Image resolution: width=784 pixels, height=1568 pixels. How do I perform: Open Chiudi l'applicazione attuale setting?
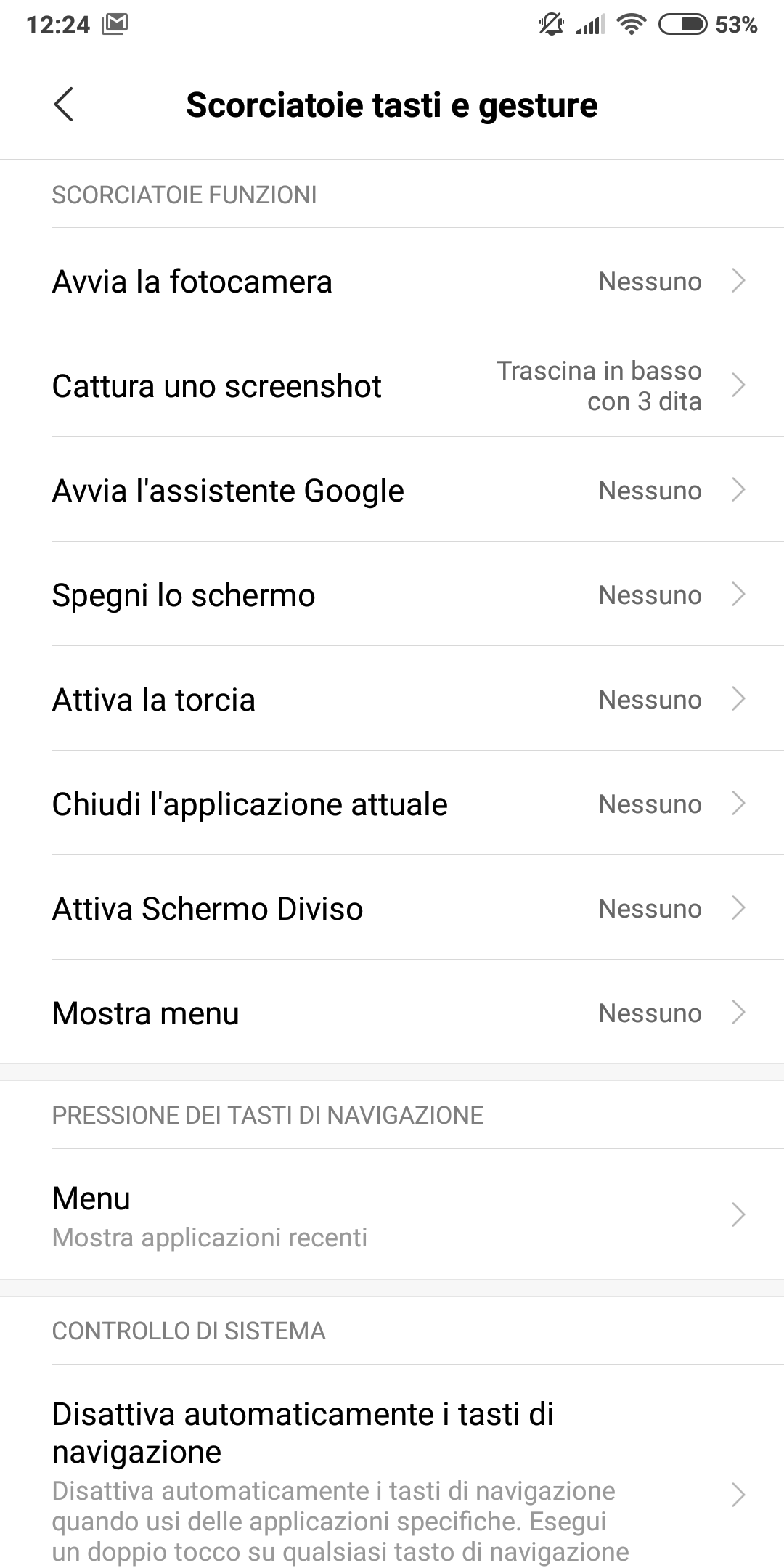392,804
